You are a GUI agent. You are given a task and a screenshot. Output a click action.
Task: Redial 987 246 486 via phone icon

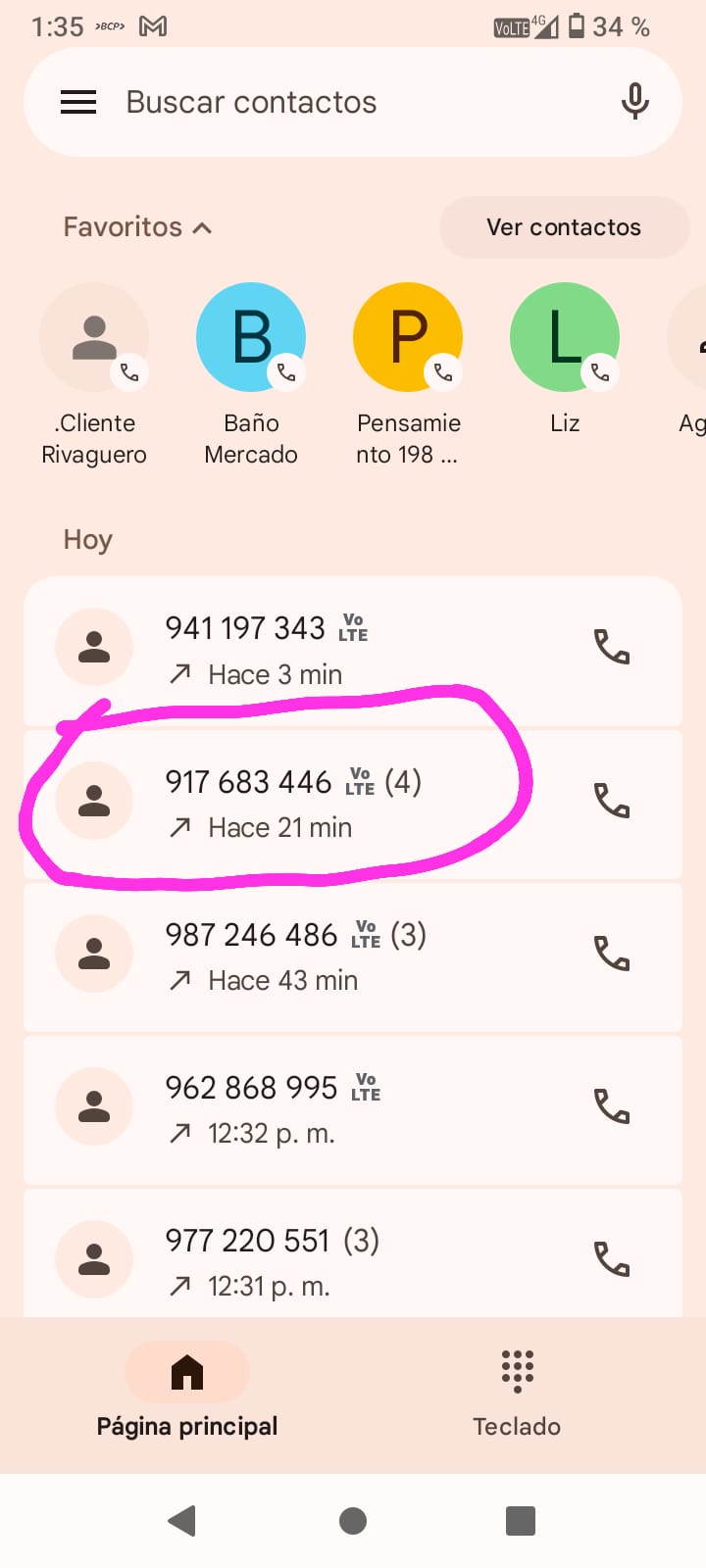coord(612,954)
